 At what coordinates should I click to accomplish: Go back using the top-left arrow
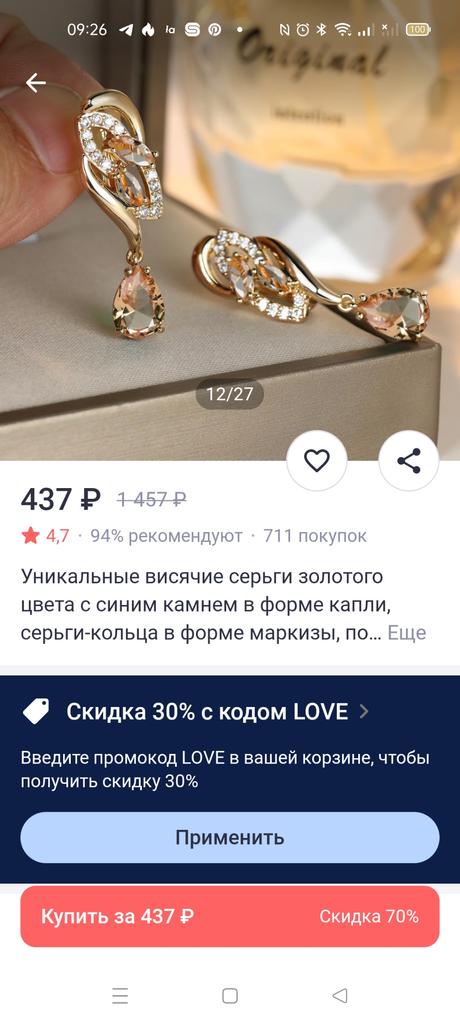(36, 82)
